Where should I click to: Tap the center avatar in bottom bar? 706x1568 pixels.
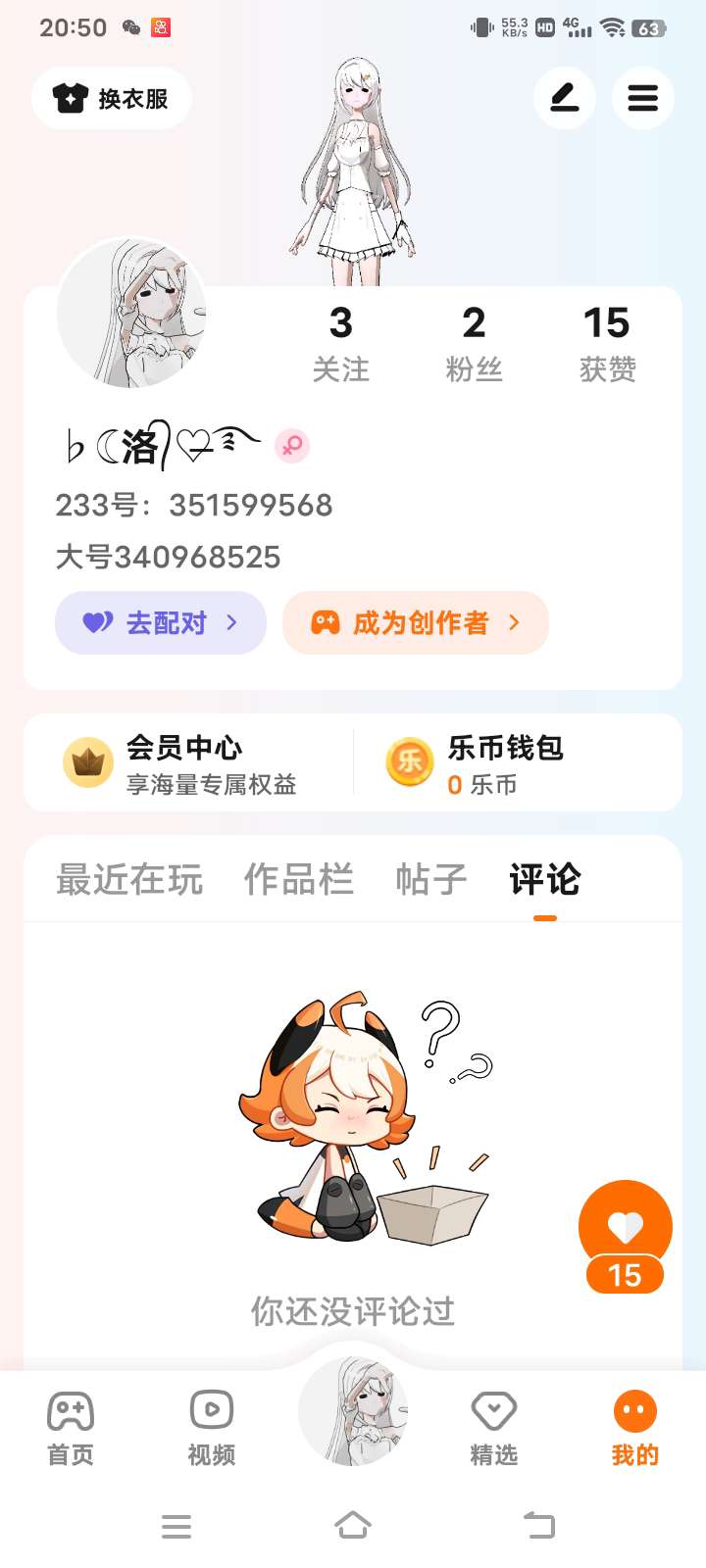tap(353, 1411)
